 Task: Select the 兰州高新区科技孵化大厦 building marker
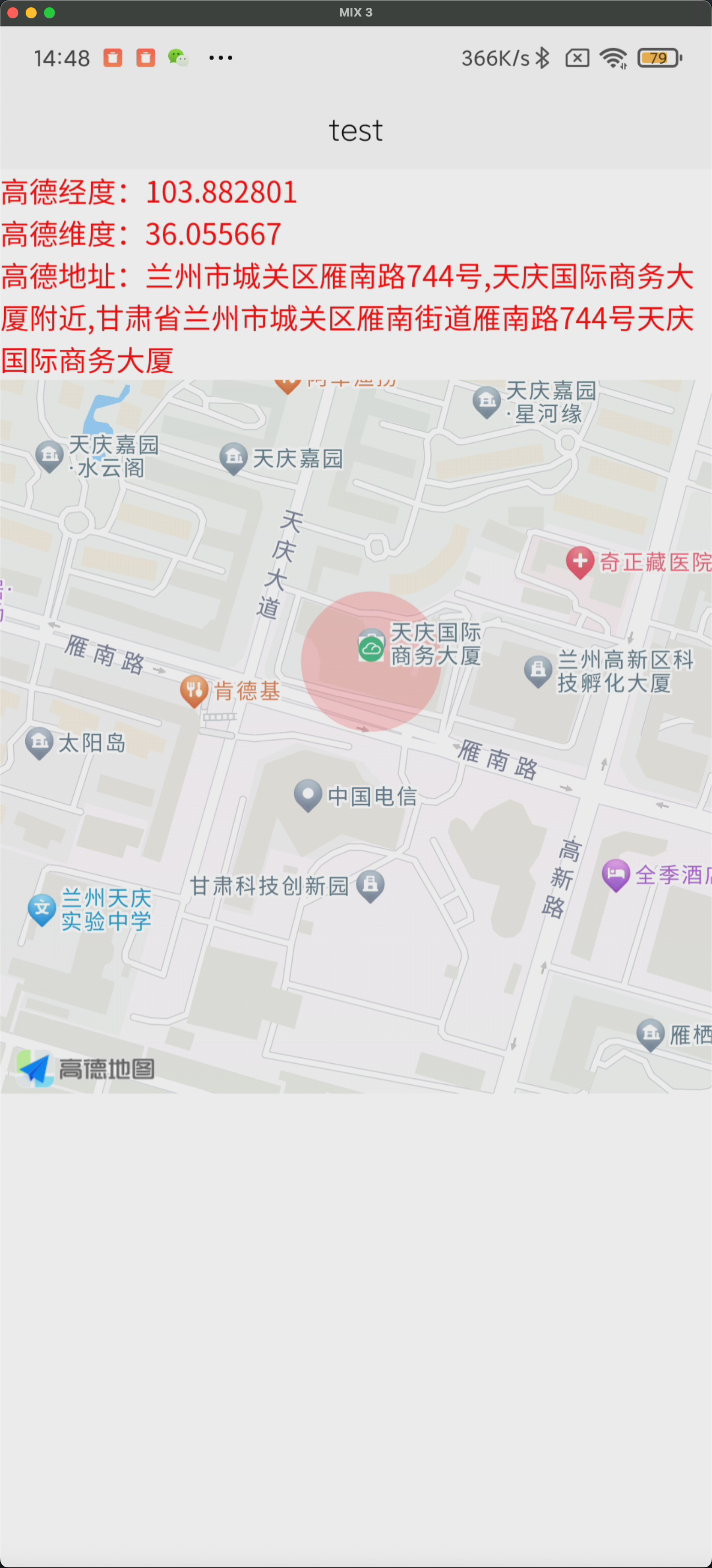click(x=537, y=670)
